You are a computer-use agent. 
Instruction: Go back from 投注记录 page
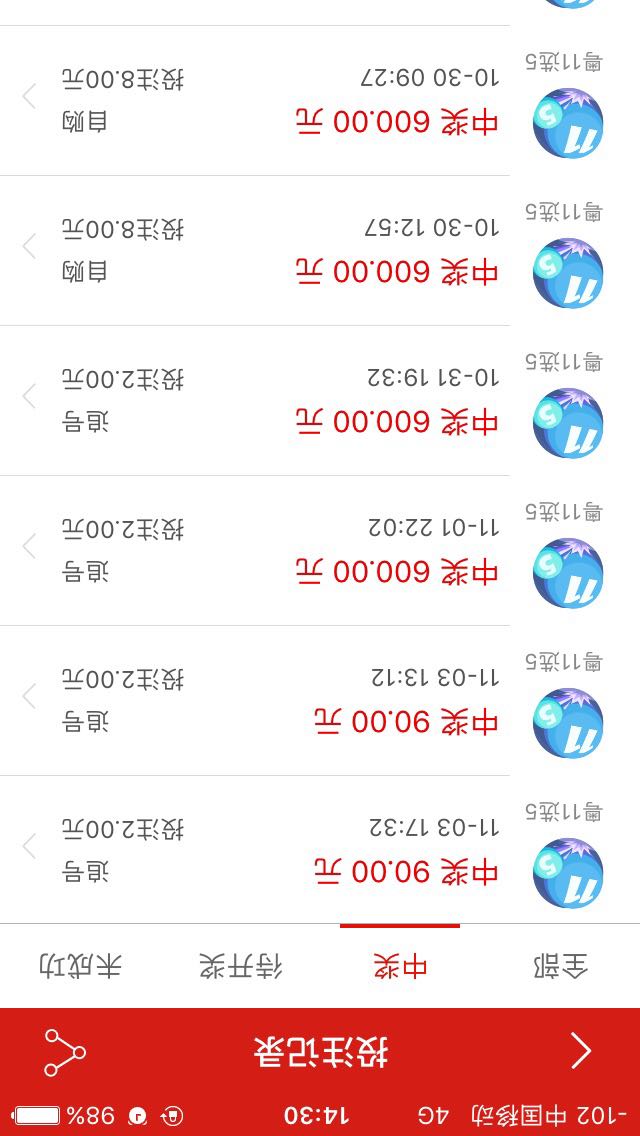pos(581,1051)
